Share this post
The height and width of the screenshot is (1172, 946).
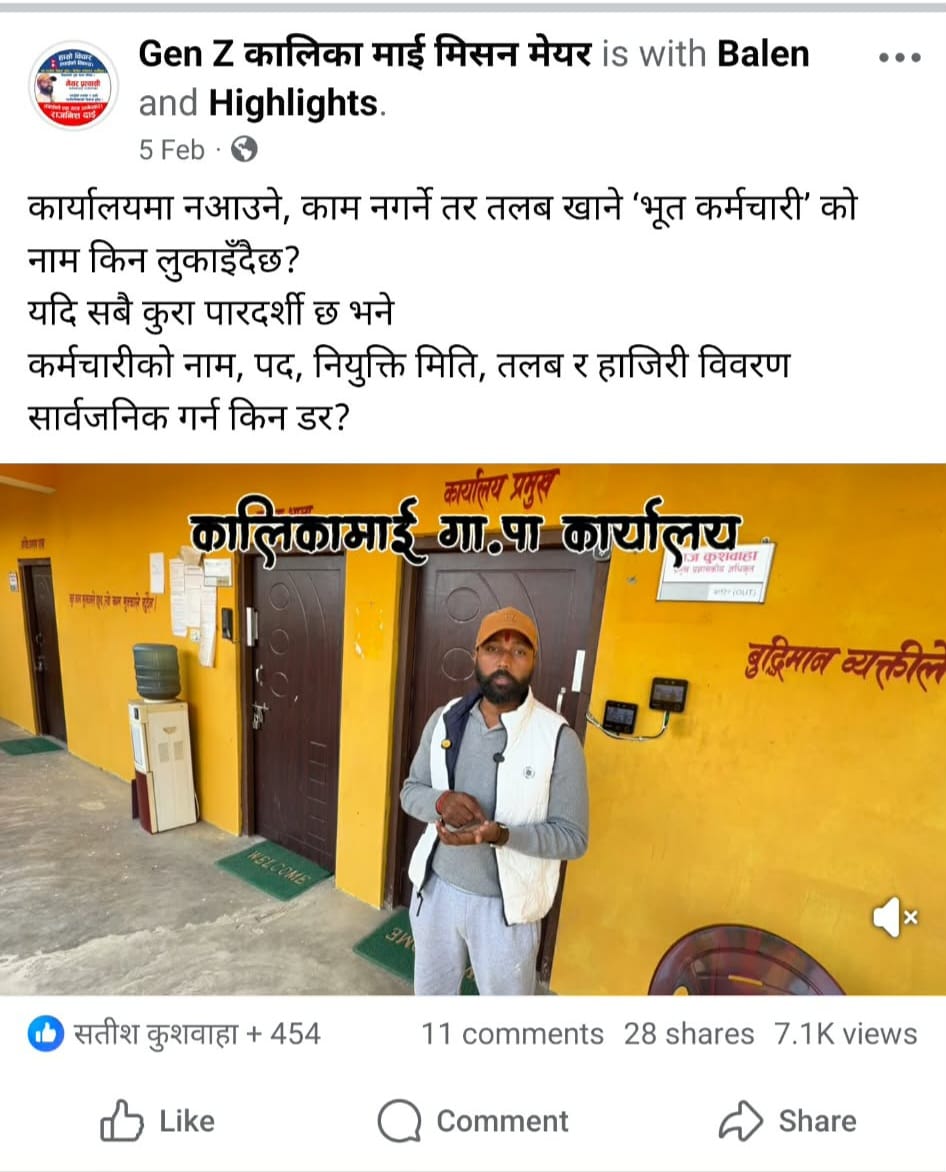click(x=787, y=1121)
